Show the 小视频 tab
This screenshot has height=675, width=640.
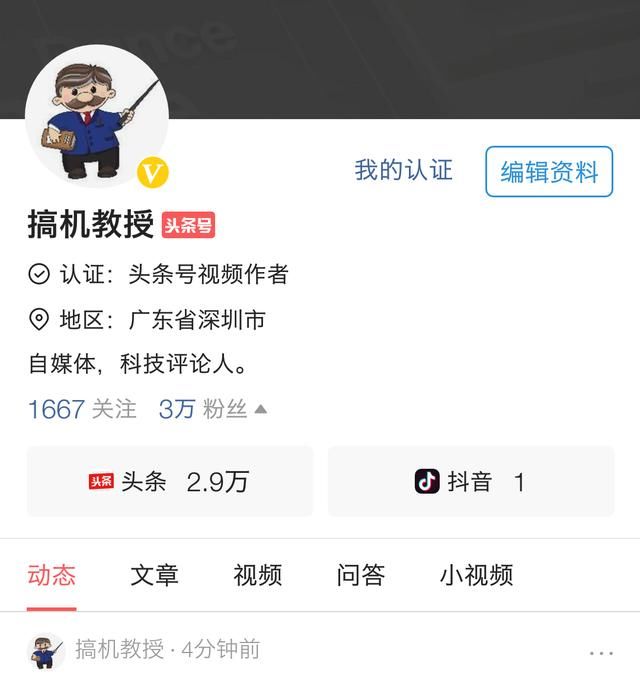click(476, 575)
